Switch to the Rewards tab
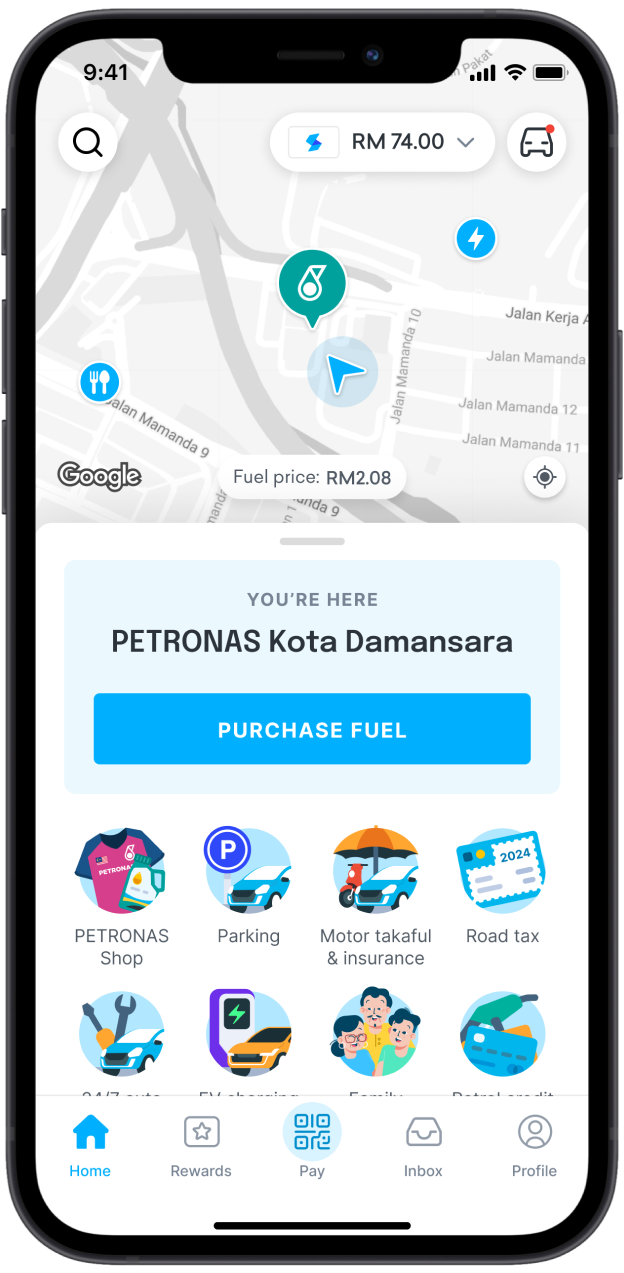 pyautogui.click(x=201, y=1146)
